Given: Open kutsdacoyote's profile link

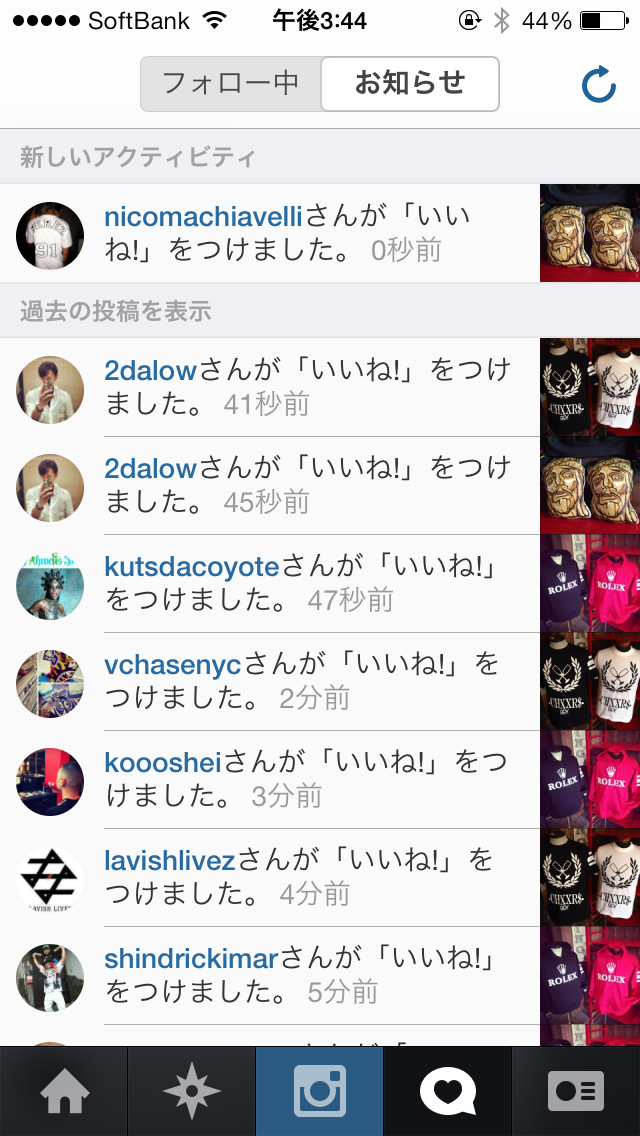Looking at the screenshot, I should coord(191,567).
